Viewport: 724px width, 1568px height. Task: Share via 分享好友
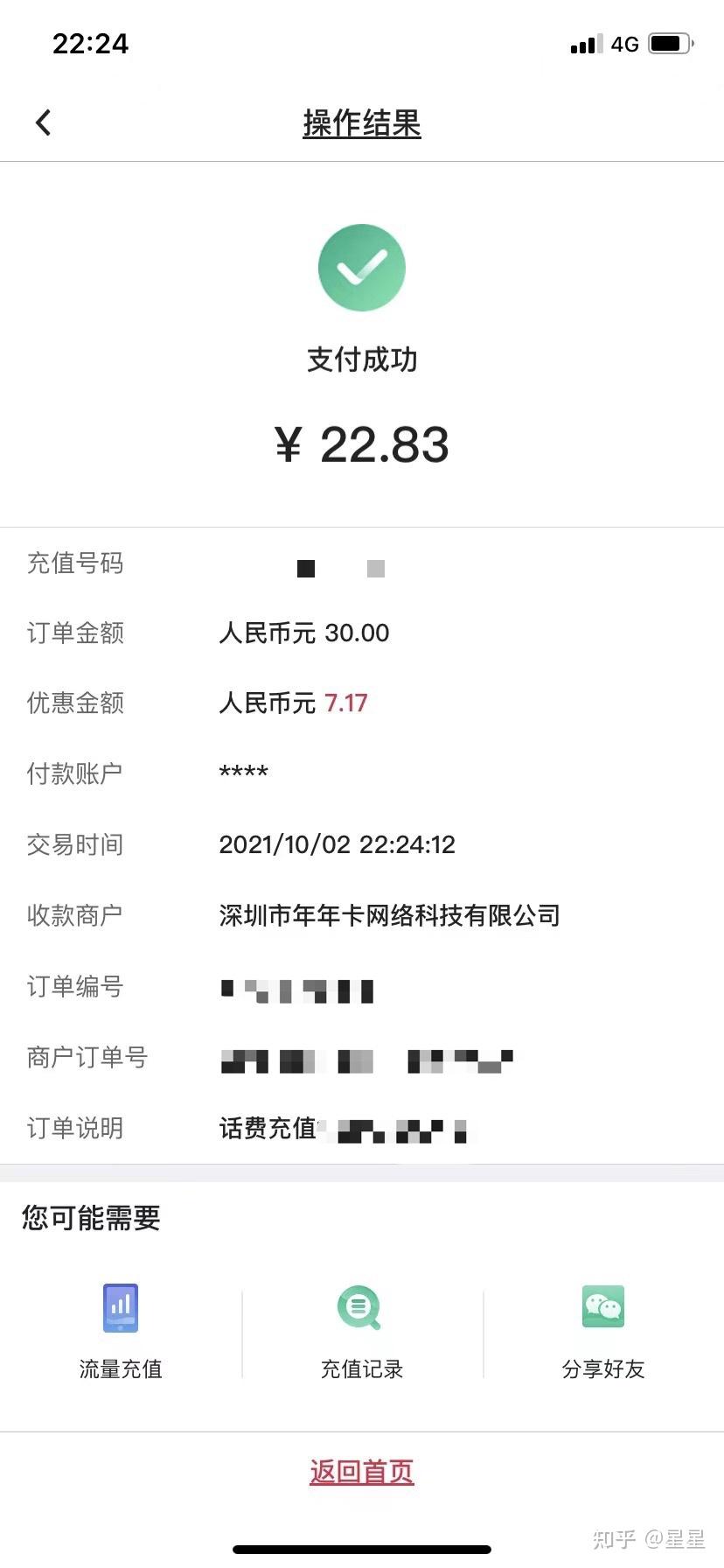click(603, 1328)
